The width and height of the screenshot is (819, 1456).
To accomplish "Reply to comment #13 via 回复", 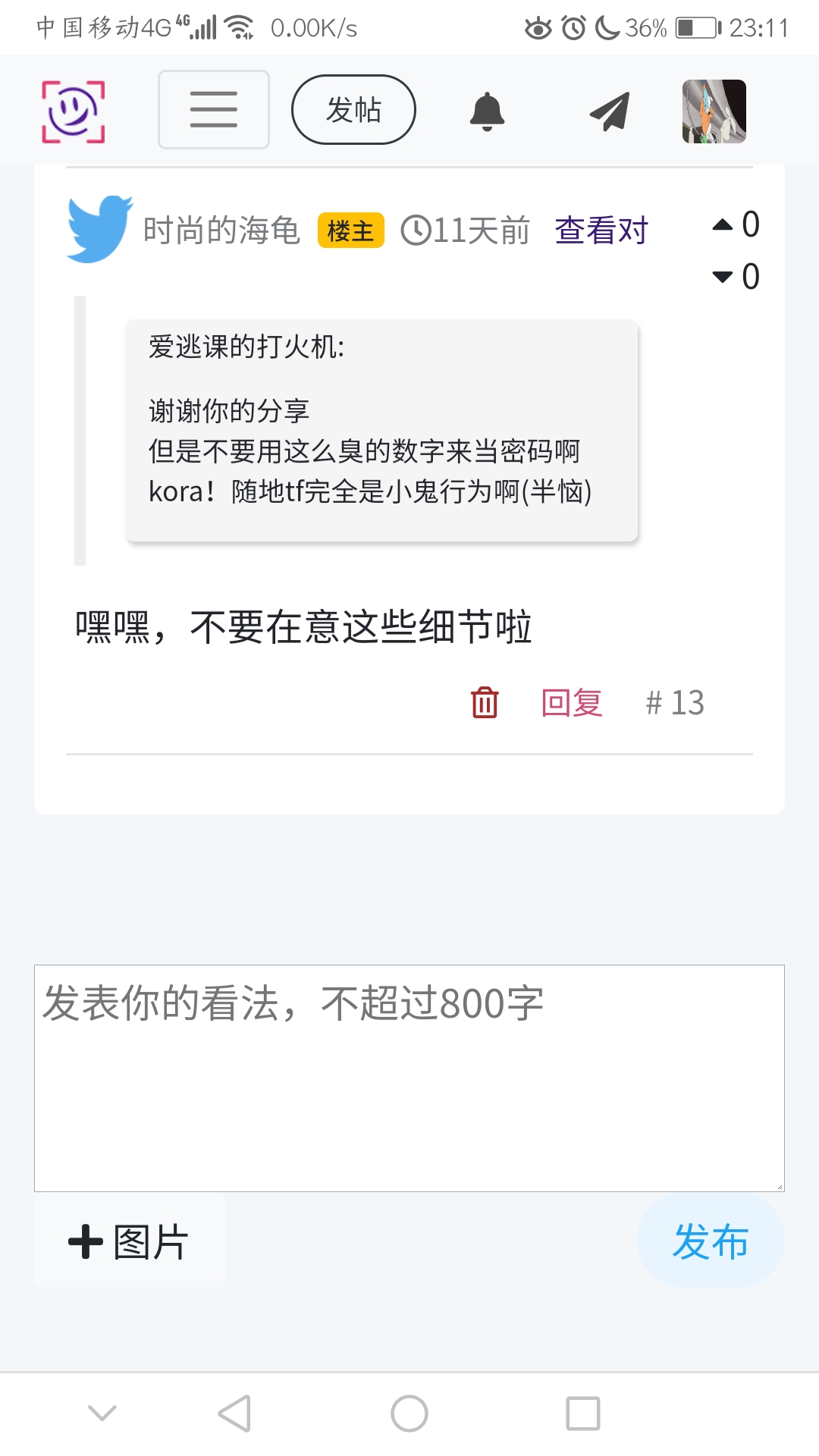I will [x=572, y=702].
